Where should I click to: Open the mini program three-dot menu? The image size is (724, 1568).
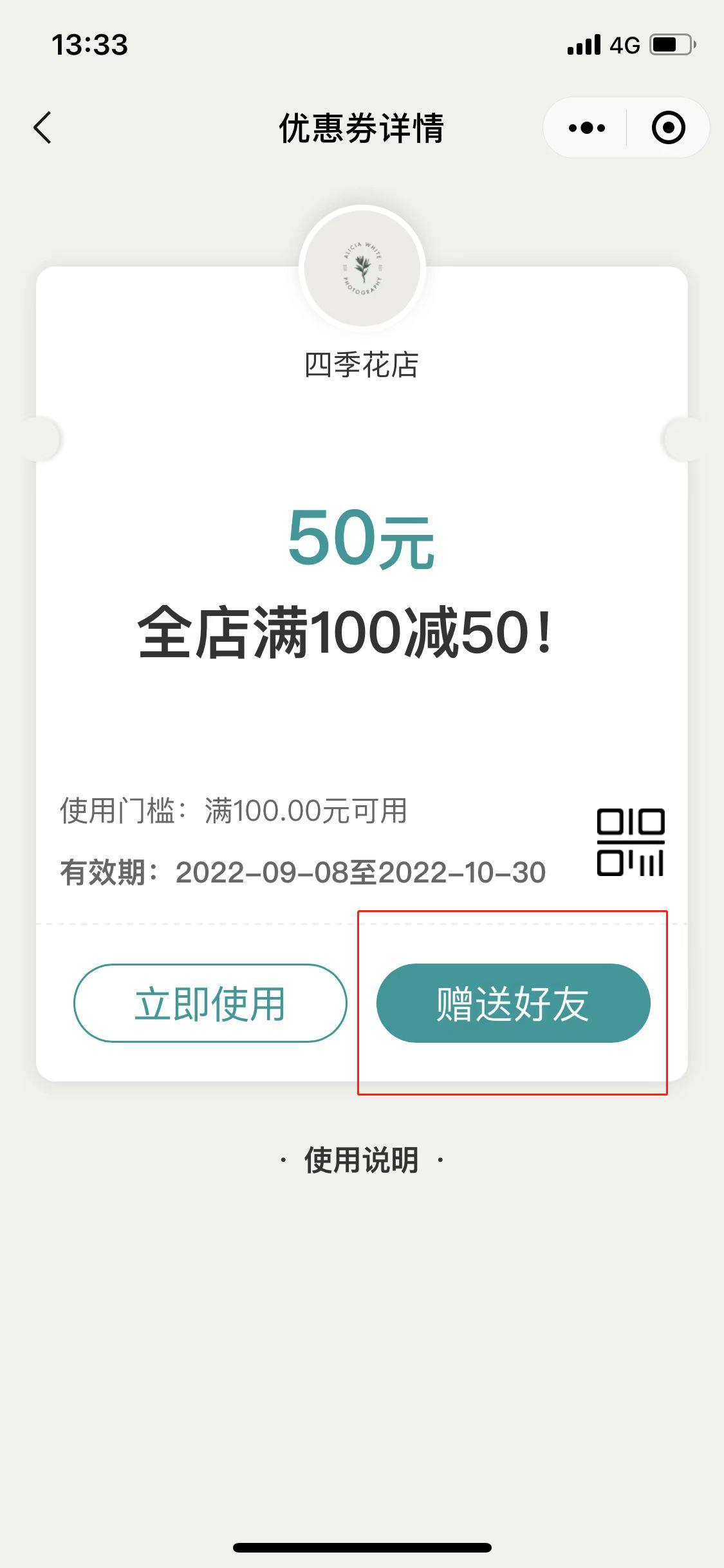click(x=586, y=127)
